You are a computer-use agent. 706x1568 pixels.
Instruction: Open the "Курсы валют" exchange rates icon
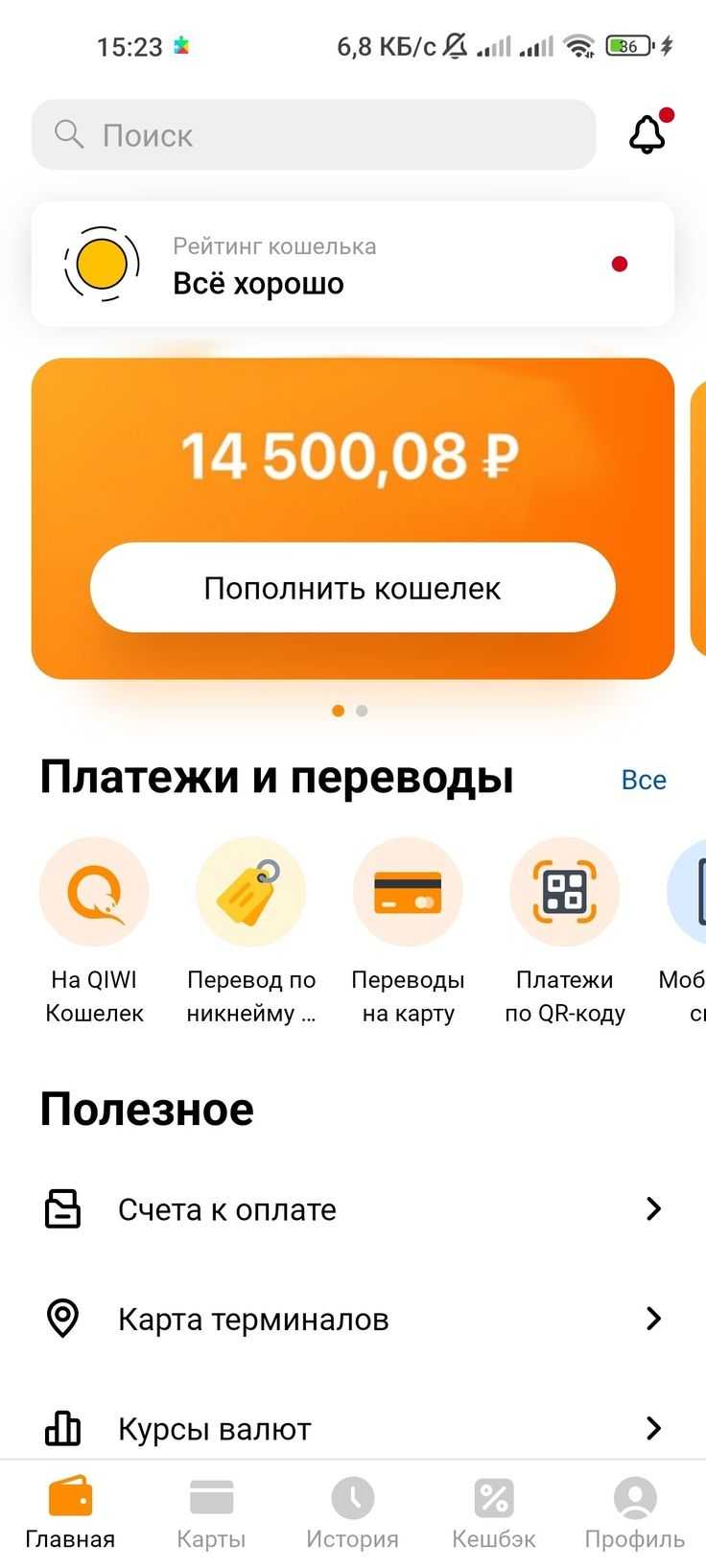[x=62, y=1428]
